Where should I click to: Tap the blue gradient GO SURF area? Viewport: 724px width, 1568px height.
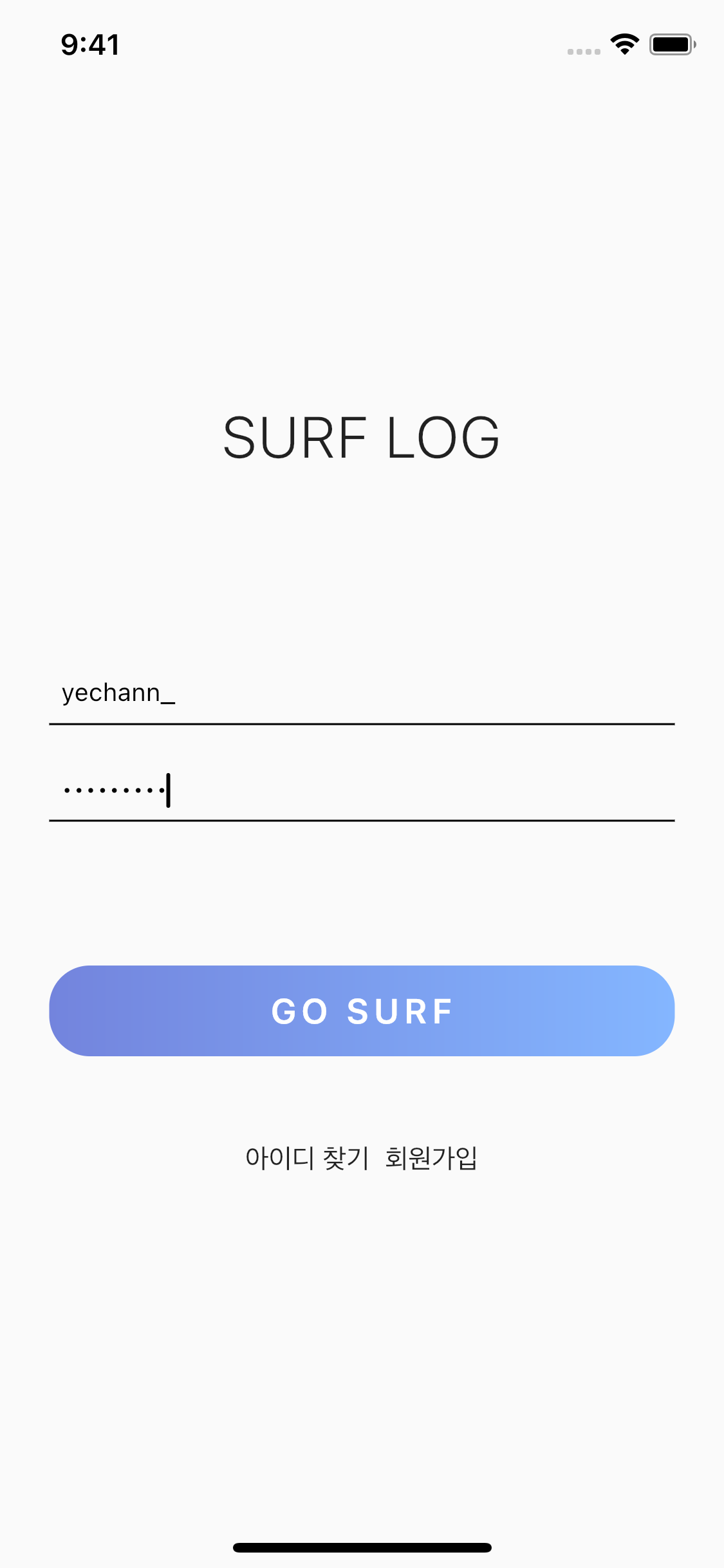point(362,1011)
